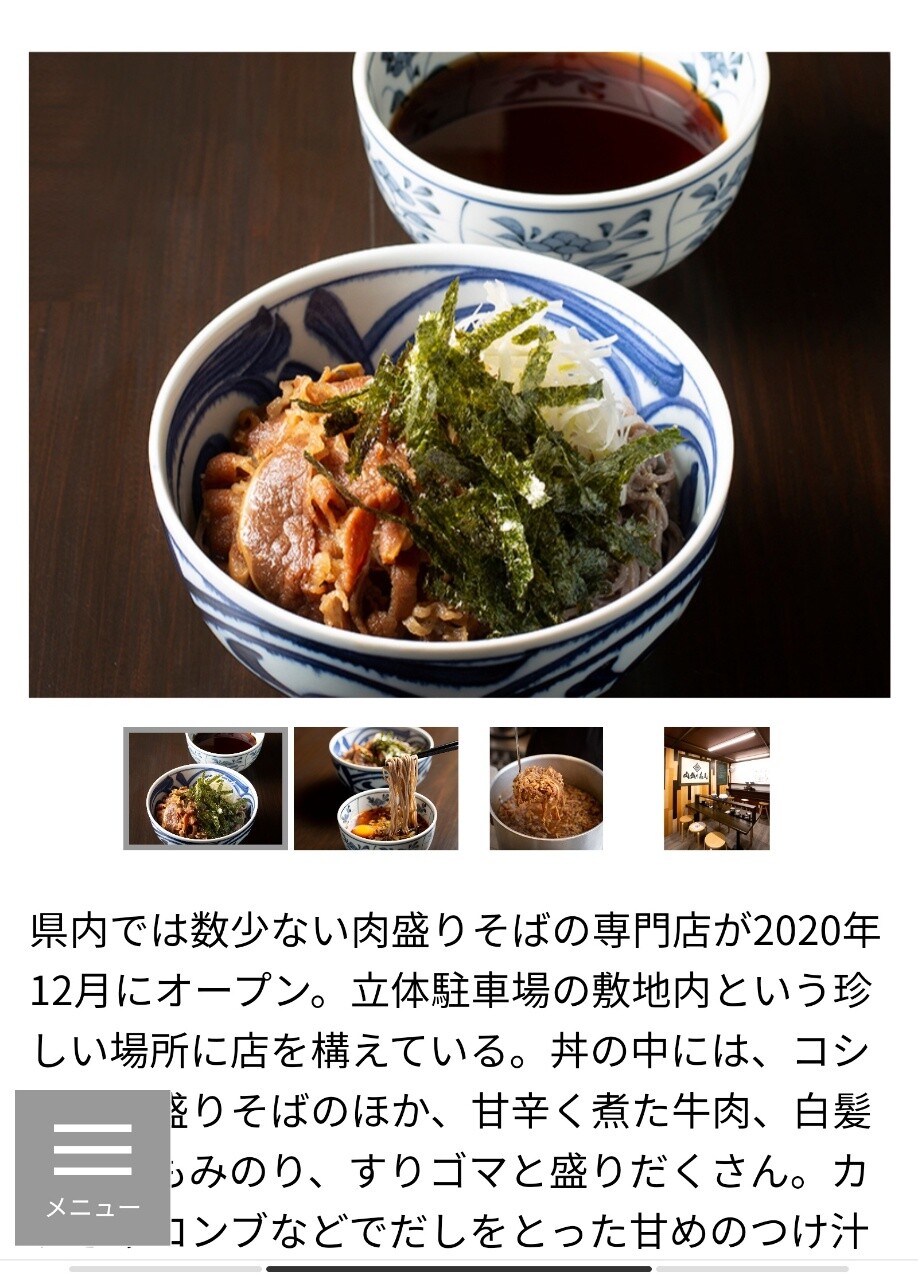Select the first thumbnail showing beef soba bowl
This screenshot has height=1280, width=918.
tap(205, 788)
